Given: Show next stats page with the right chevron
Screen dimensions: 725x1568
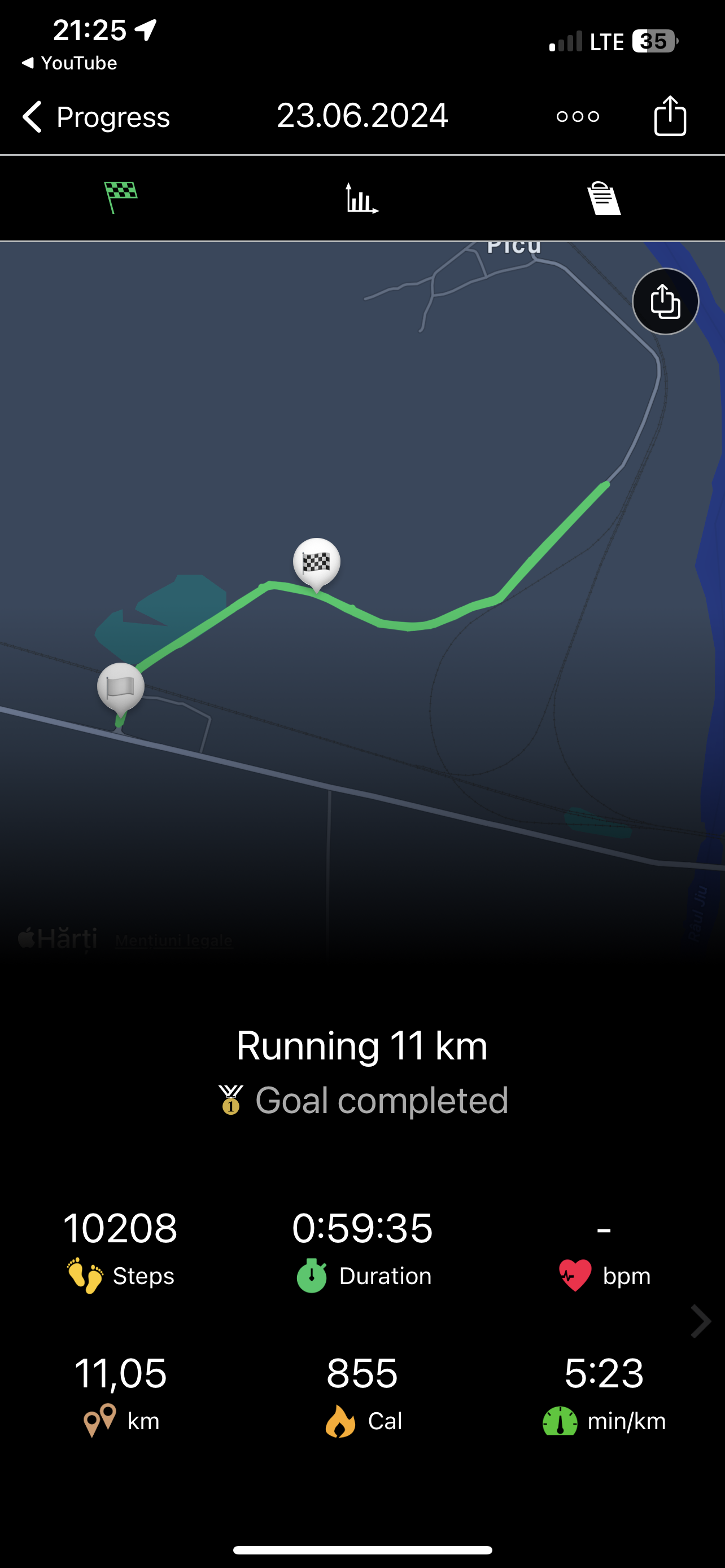Looking at the screenshot, I should click(x=701, y=1321).
